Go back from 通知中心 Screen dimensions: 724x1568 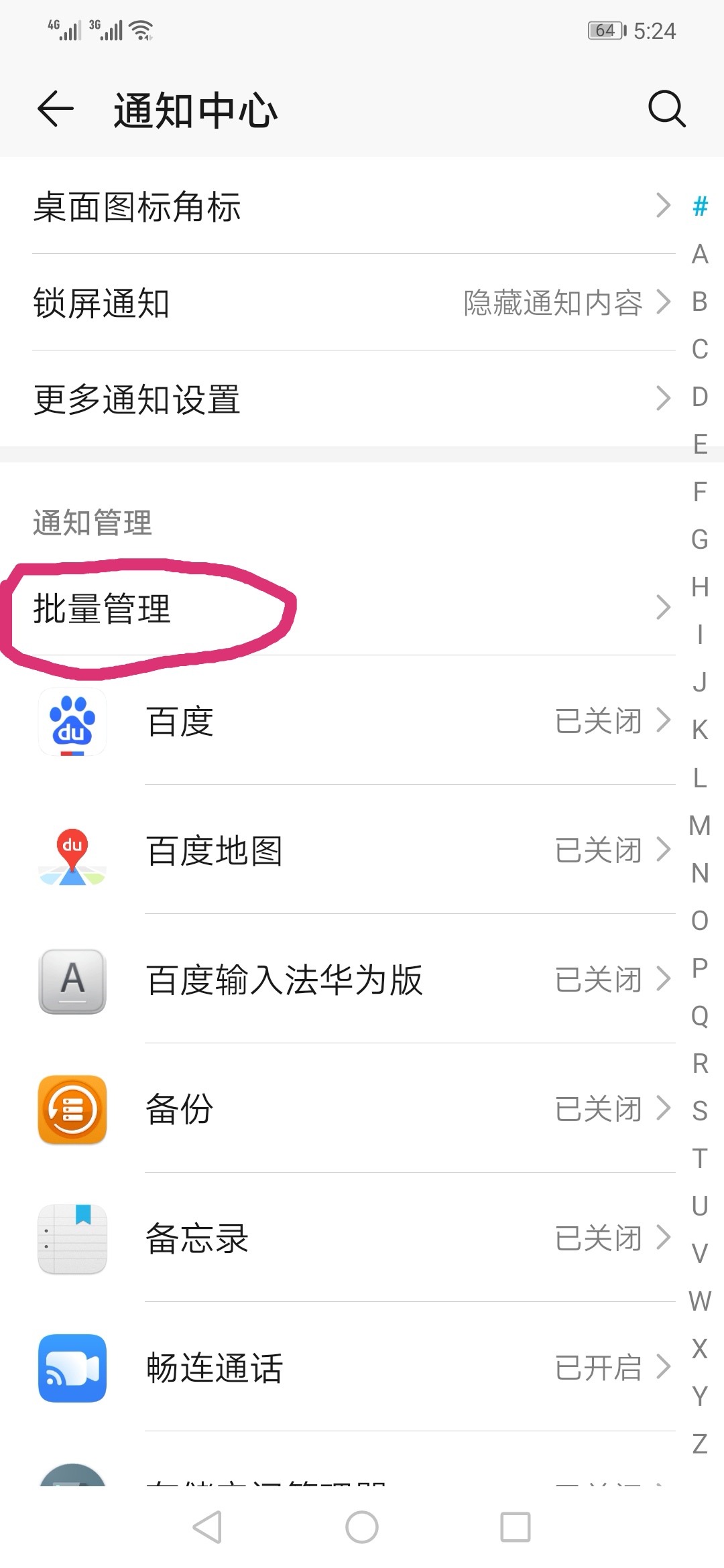pos(55,109)
